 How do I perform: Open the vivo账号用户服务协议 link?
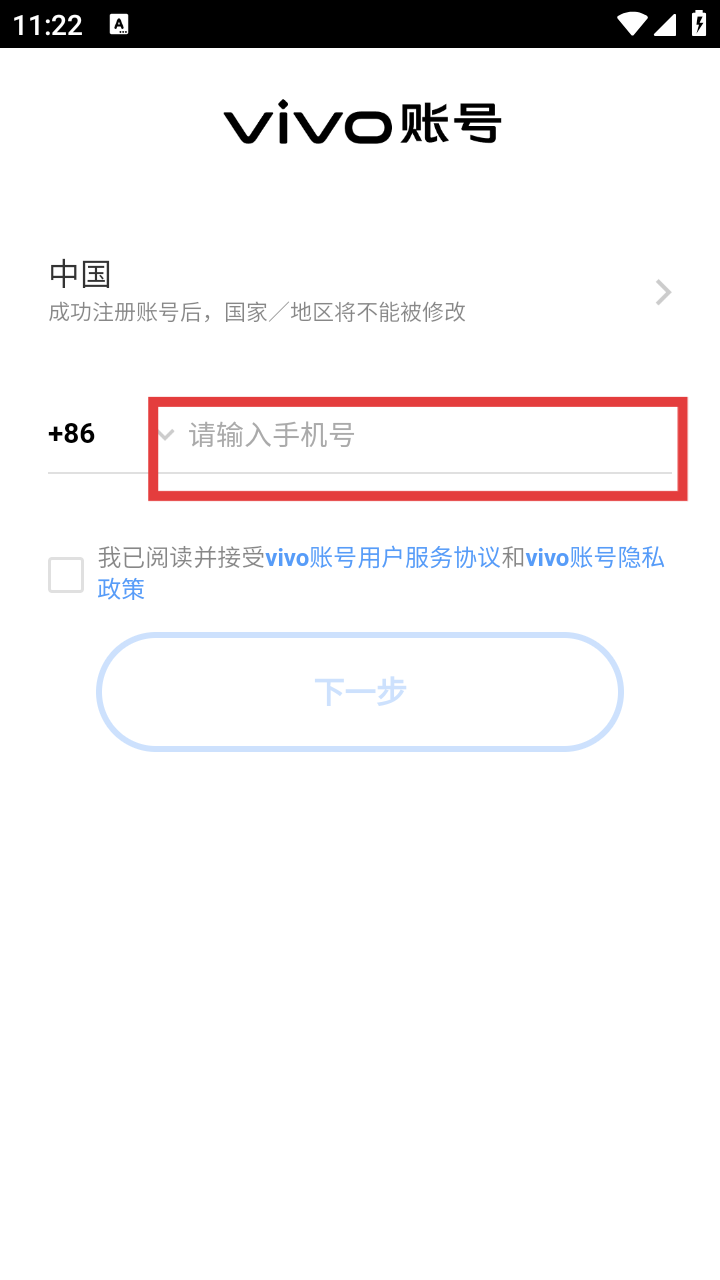[383, 558]
